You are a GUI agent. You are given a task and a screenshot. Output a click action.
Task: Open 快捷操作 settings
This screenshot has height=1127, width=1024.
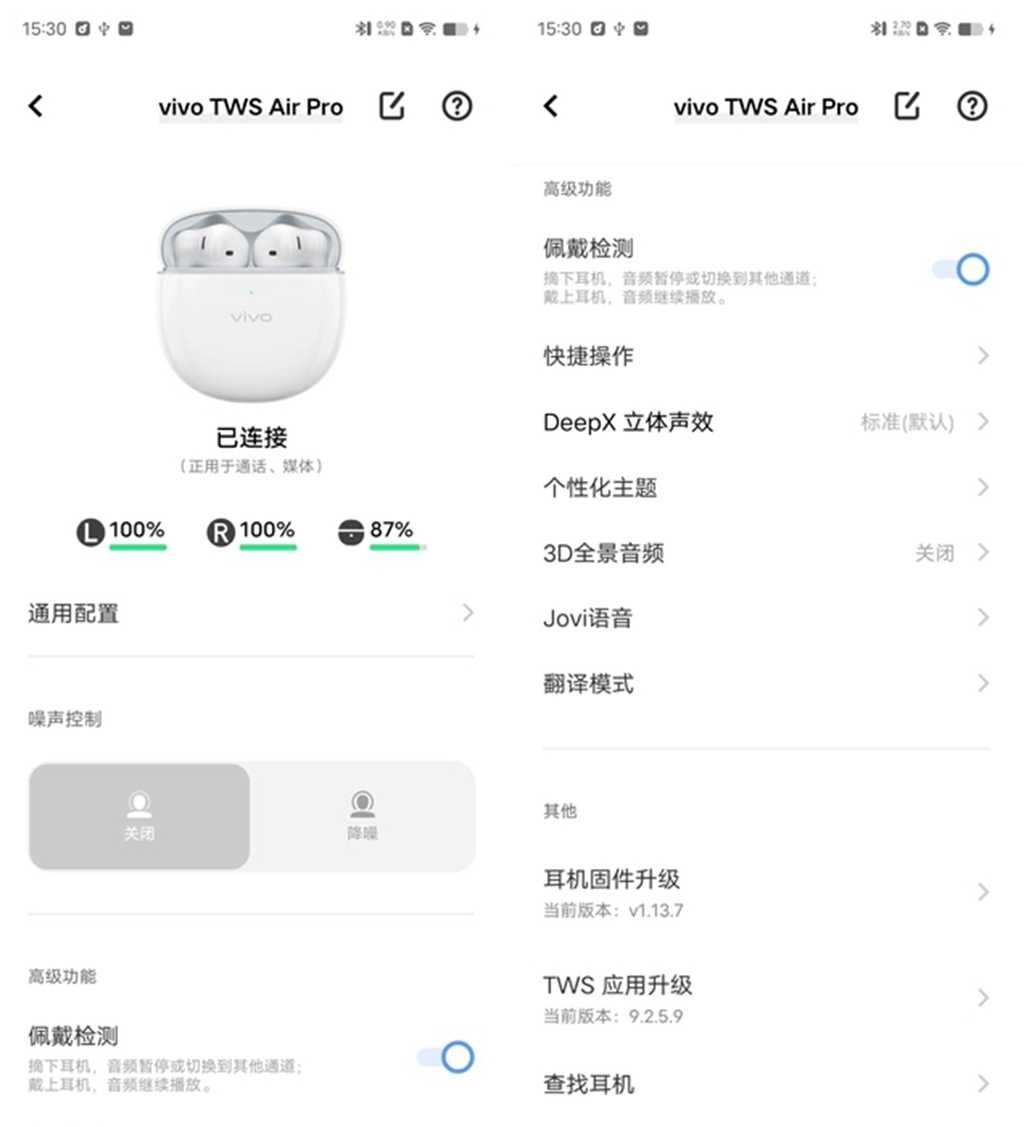[765, 356]
